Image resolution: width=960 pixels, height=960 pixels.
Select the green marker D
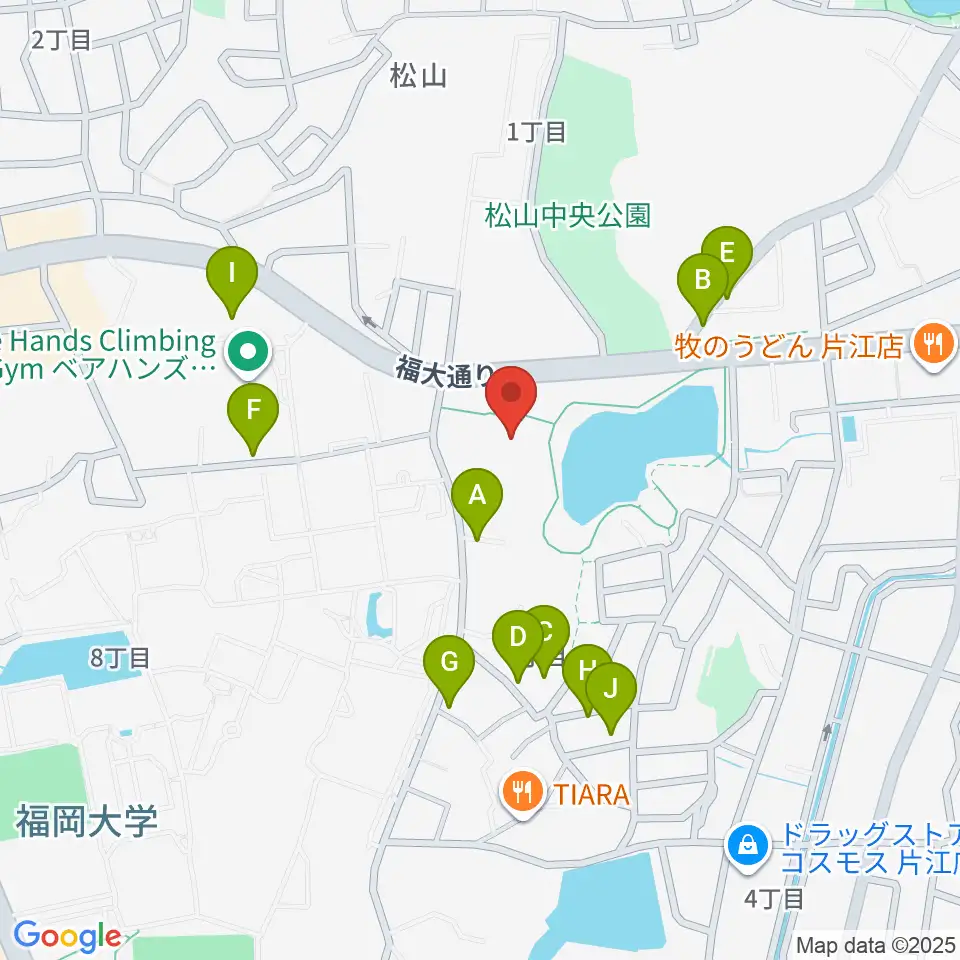[x=518, y=646]
